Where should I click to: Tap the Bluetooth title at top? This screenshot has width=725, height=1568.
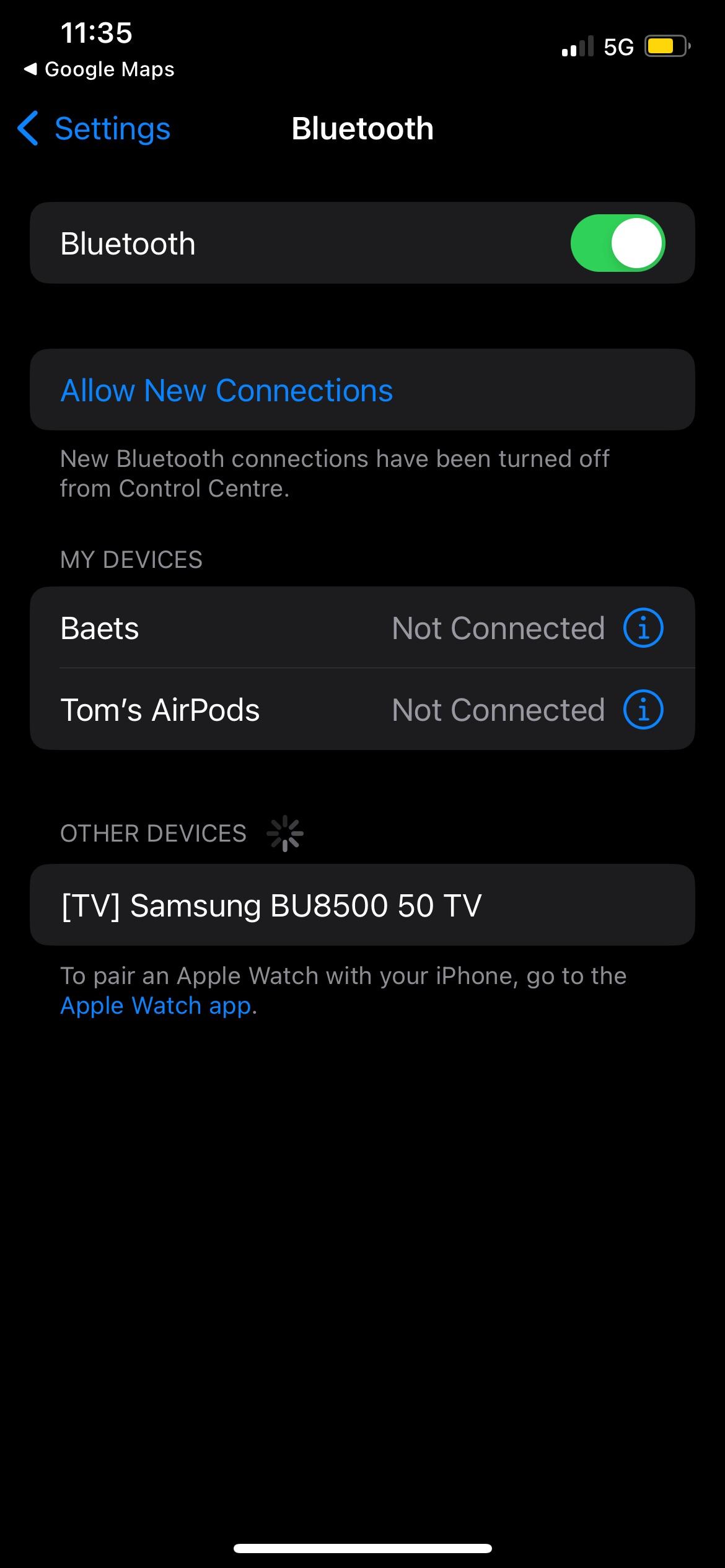pyautogui.click(x=362, y=129)
